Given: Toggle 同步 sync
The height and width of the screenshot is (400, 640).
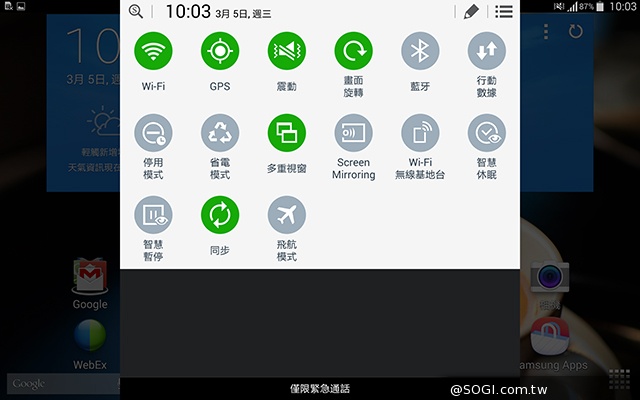Looking at the screenshot, I should point(220,215).
